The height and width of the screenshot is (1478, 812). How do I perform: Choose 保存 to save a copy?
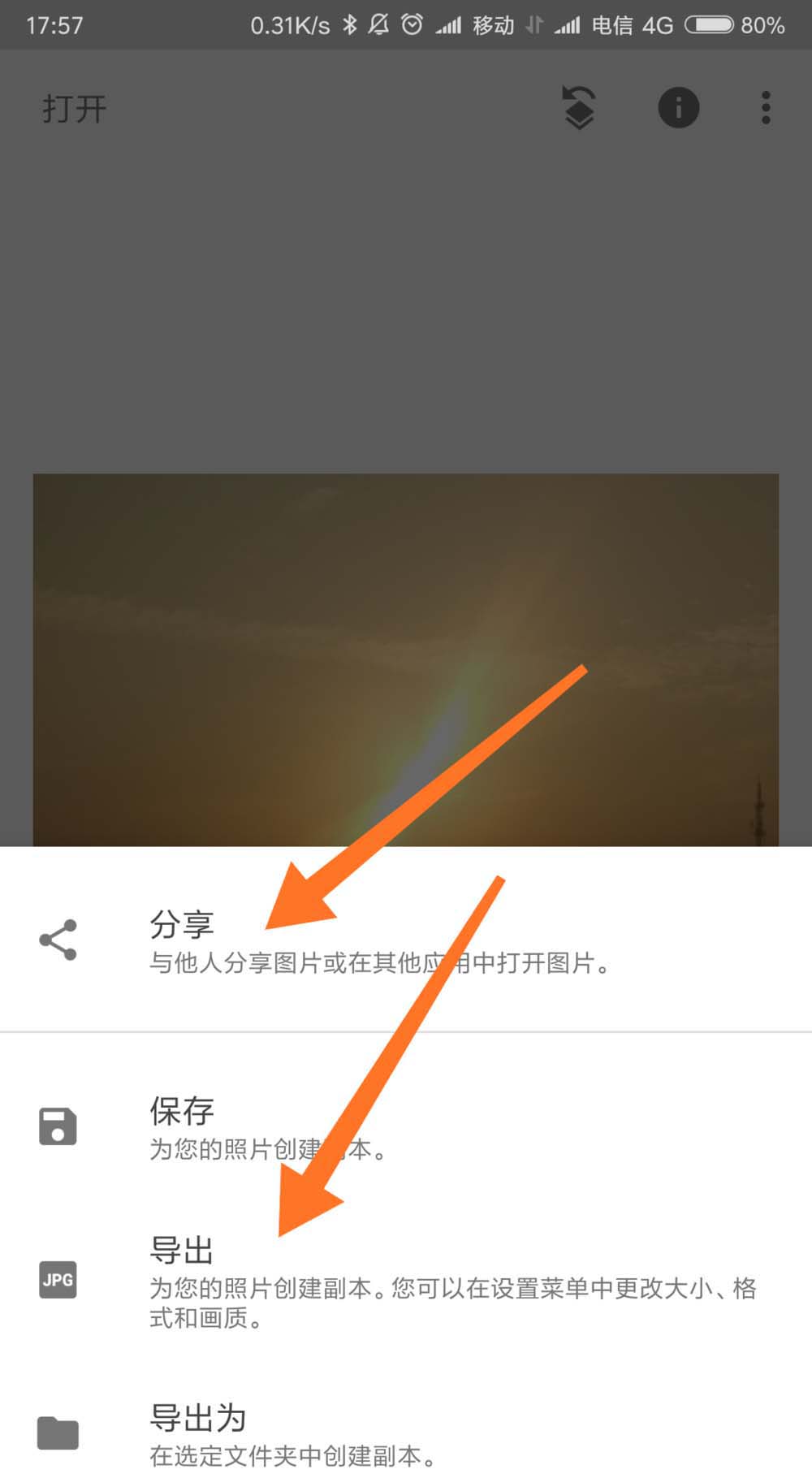pyautogui.click(x=325, y=1127)
